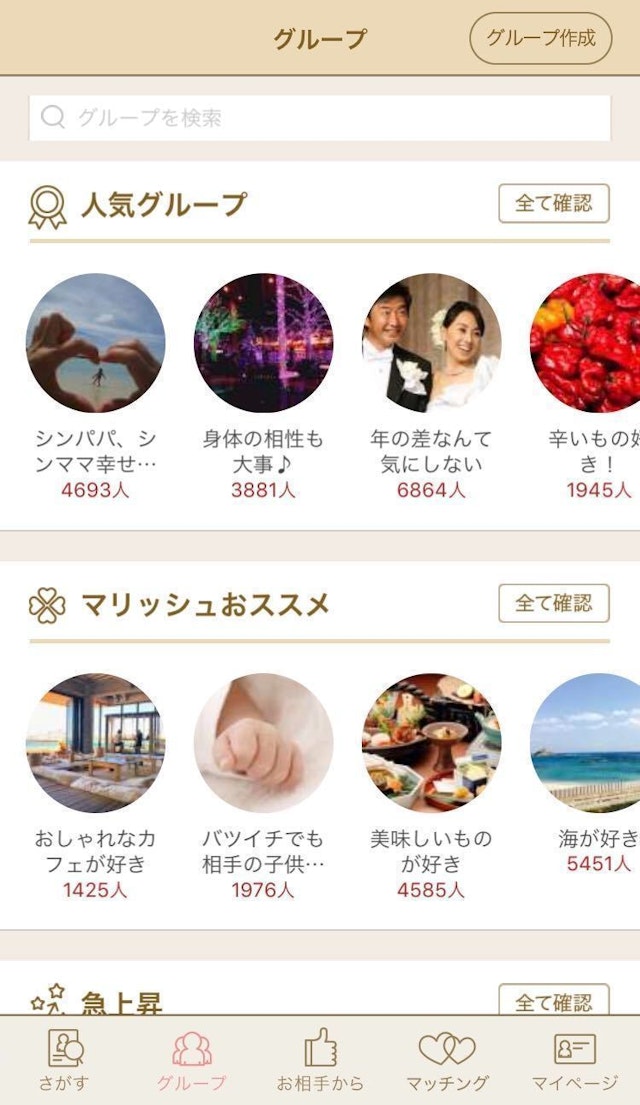The height and width of the screenshot is (1105, 640).
Task: Open the 美味しいものが好き group
Action: (x=431, y=743)
